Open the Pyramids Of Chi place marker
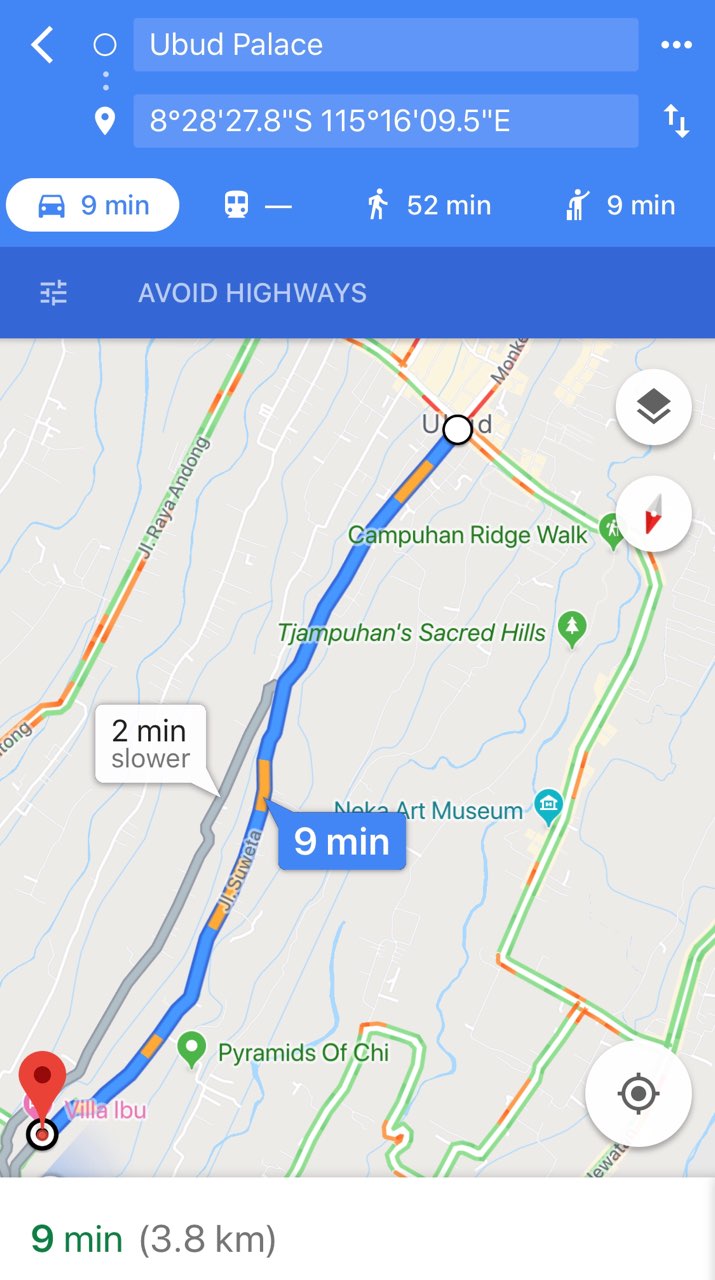 [191, 1050]
